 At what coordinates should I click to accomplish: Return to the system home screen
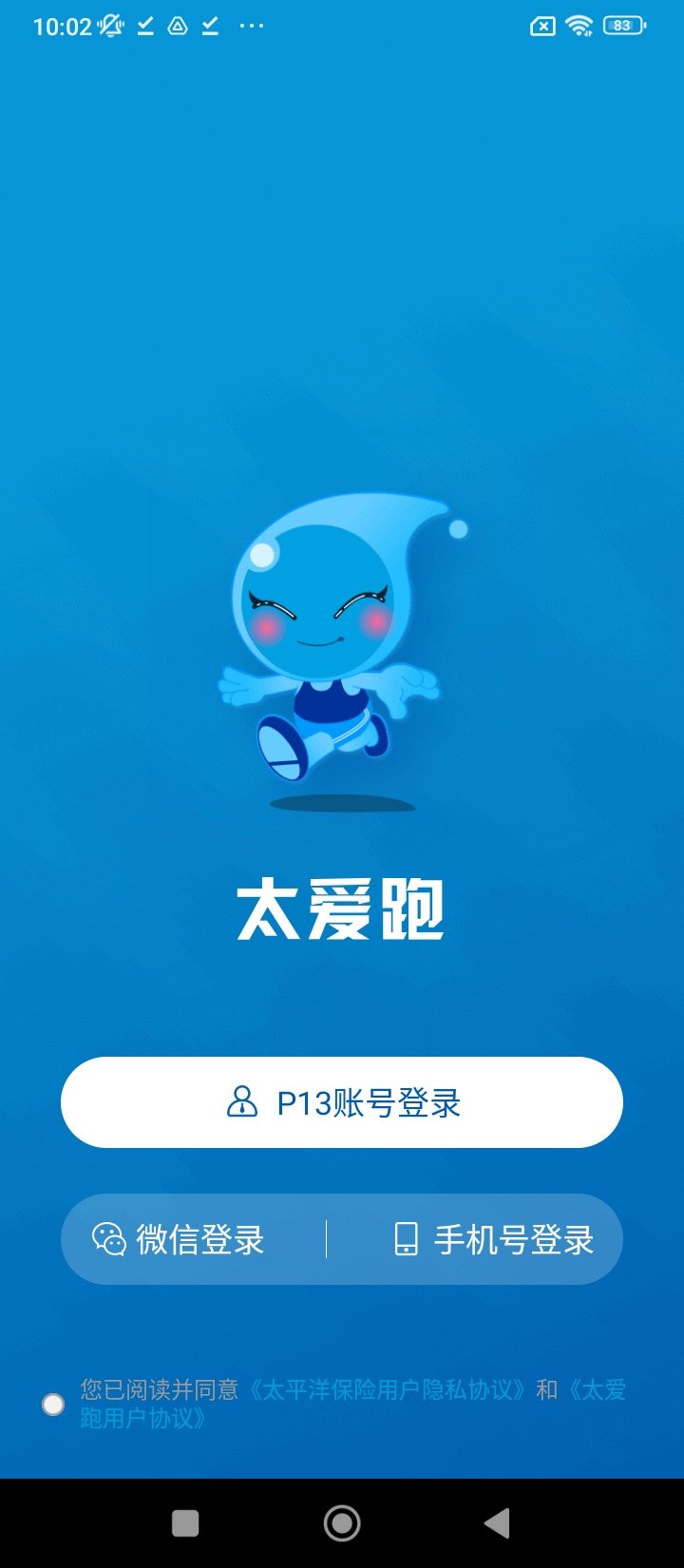click(x=342, y=1523)
